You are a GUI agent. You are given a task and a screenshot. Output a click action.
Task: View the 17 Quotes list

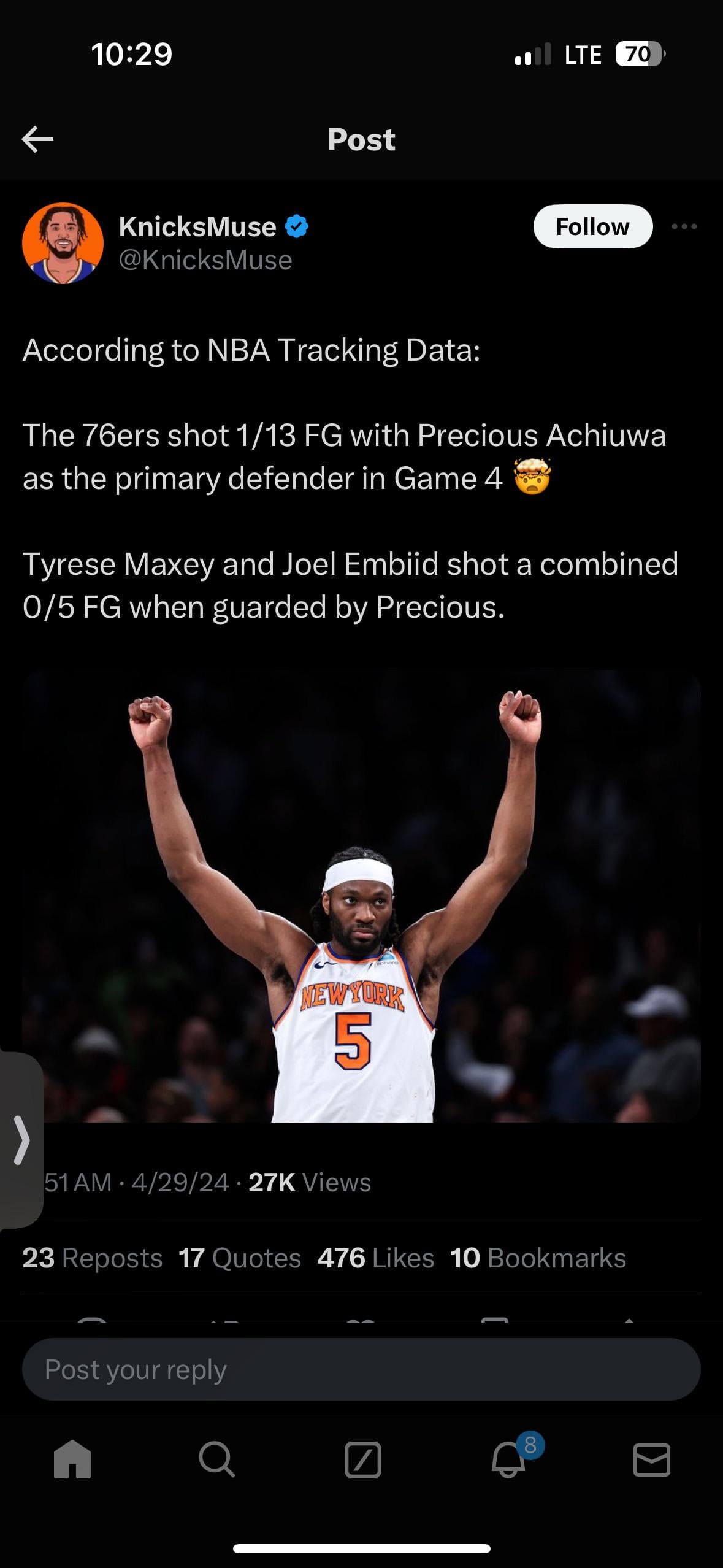click(240, 1258)
